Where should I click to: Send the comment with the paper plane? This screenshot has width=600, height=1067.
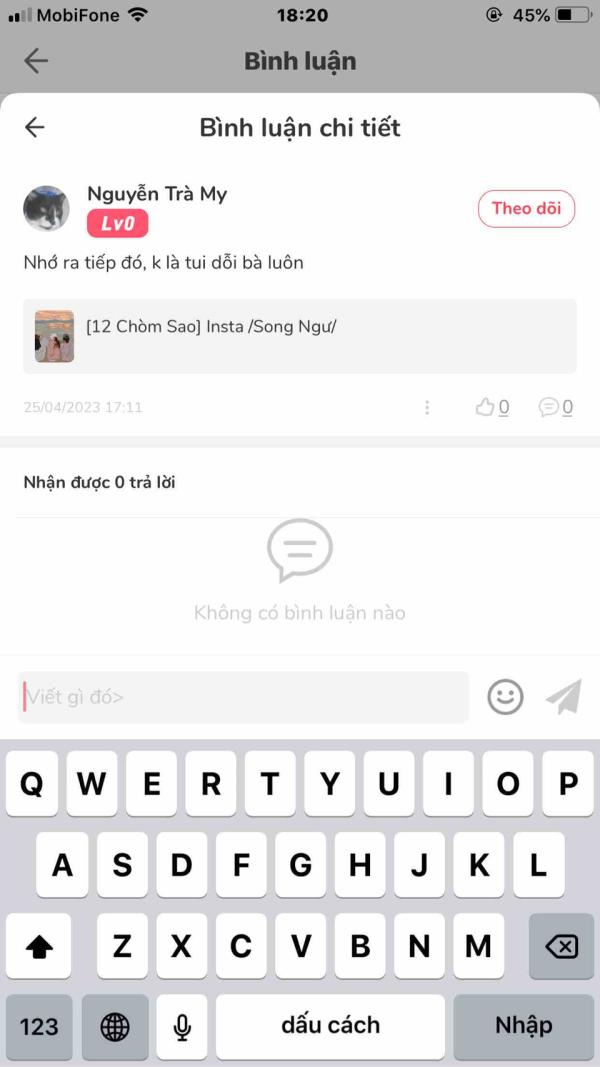[564, 697]
